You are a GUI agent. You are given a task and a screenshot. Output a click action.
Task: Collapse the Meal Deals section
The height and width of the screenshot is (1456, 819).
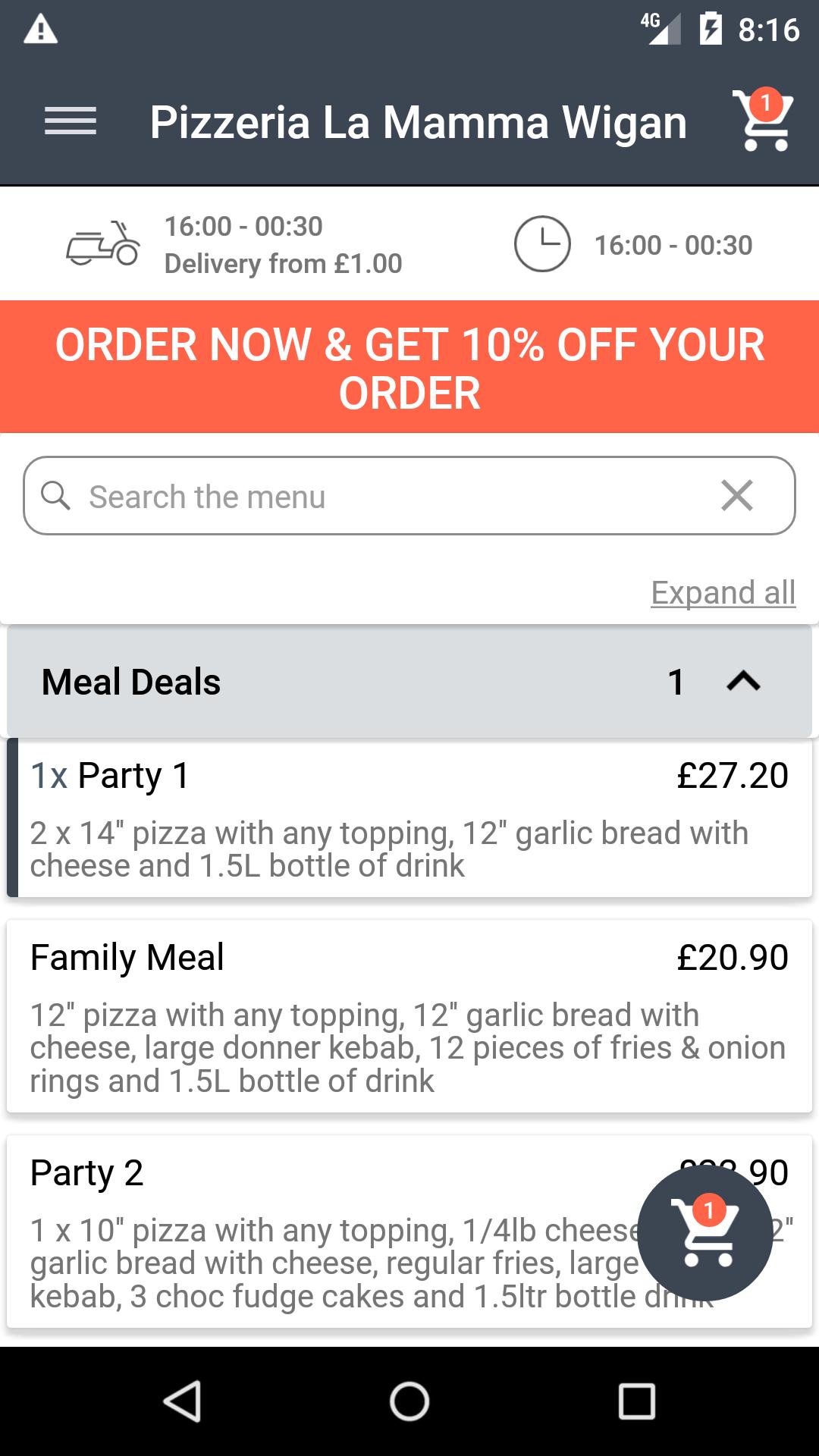(744, 681)
